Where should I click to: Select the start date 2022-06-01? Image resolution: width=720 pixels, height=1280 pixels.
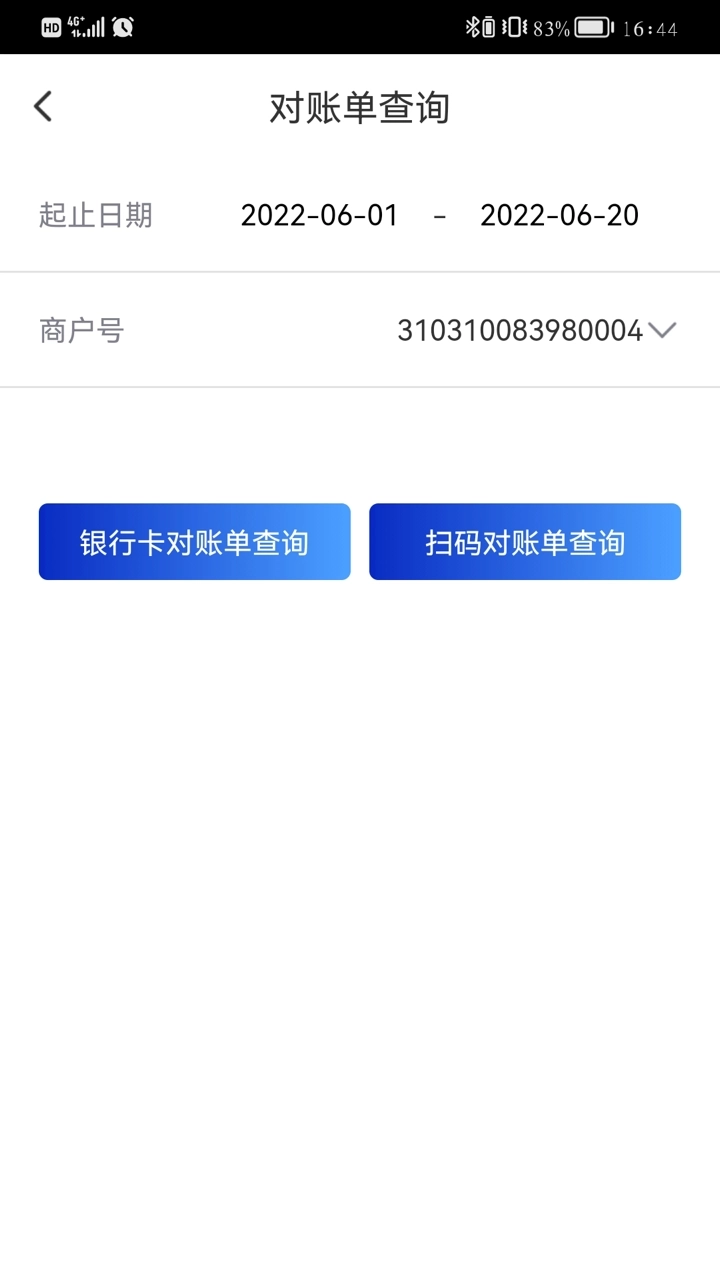(320, 215)
